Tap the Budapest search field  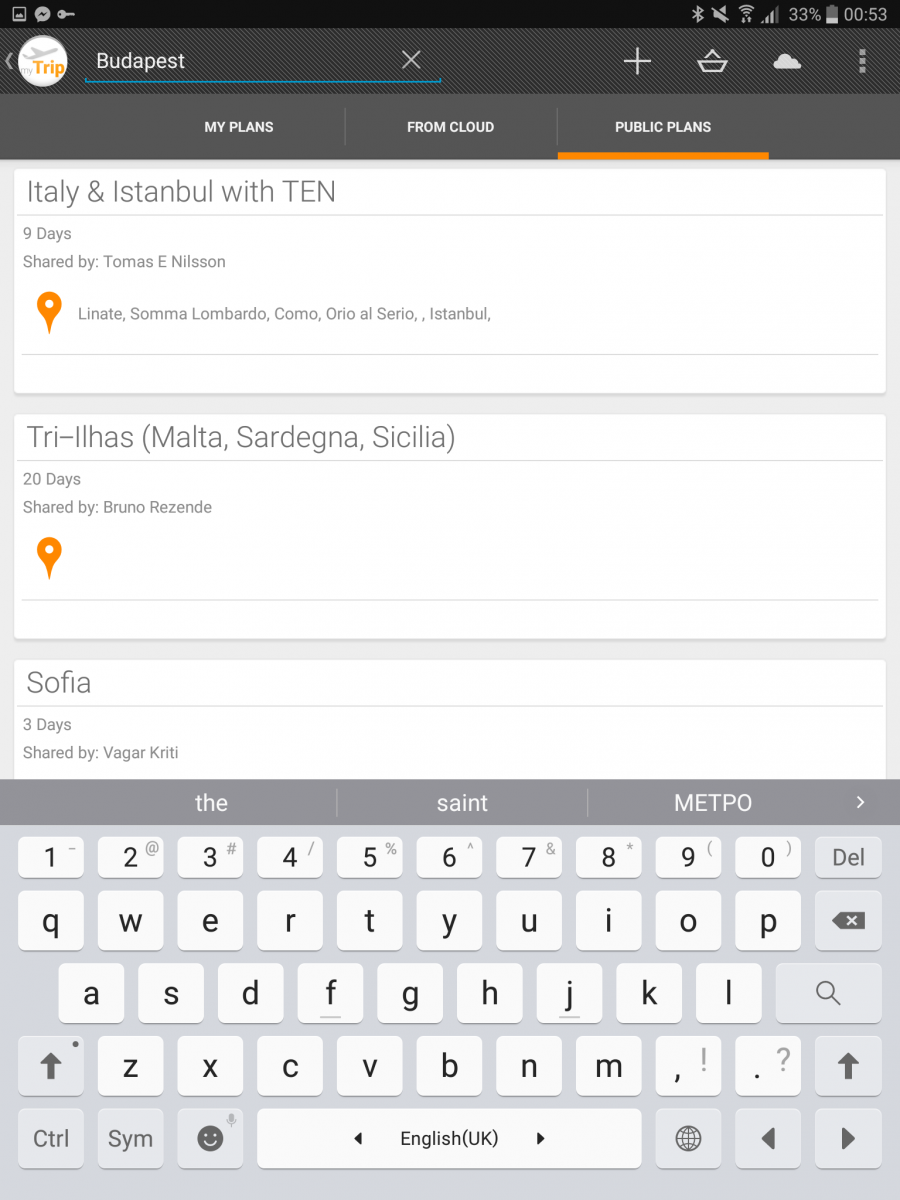tap(240, 61)
